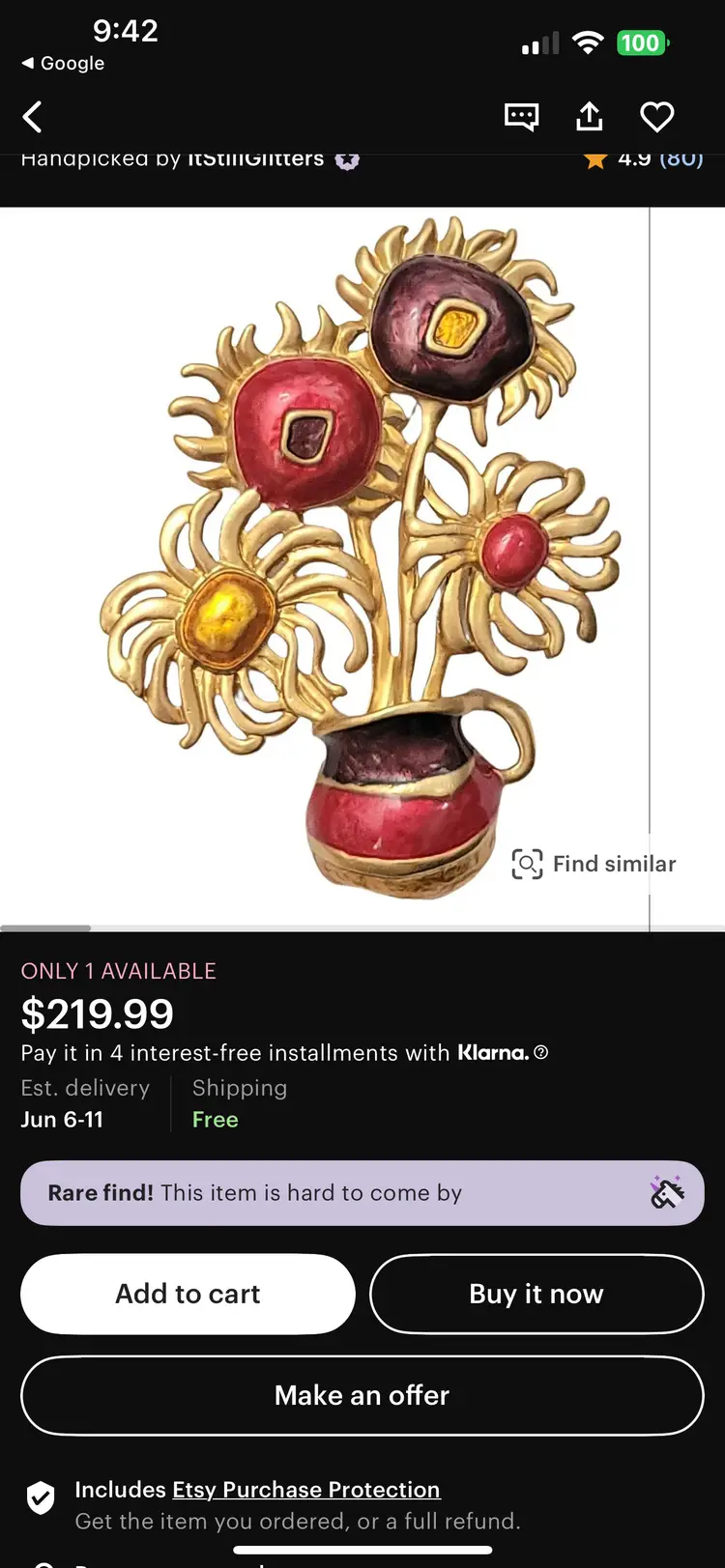Choose Buy it now
Image resolution: width=725 pixels, height=1568 pixels.
(536, 1294)
